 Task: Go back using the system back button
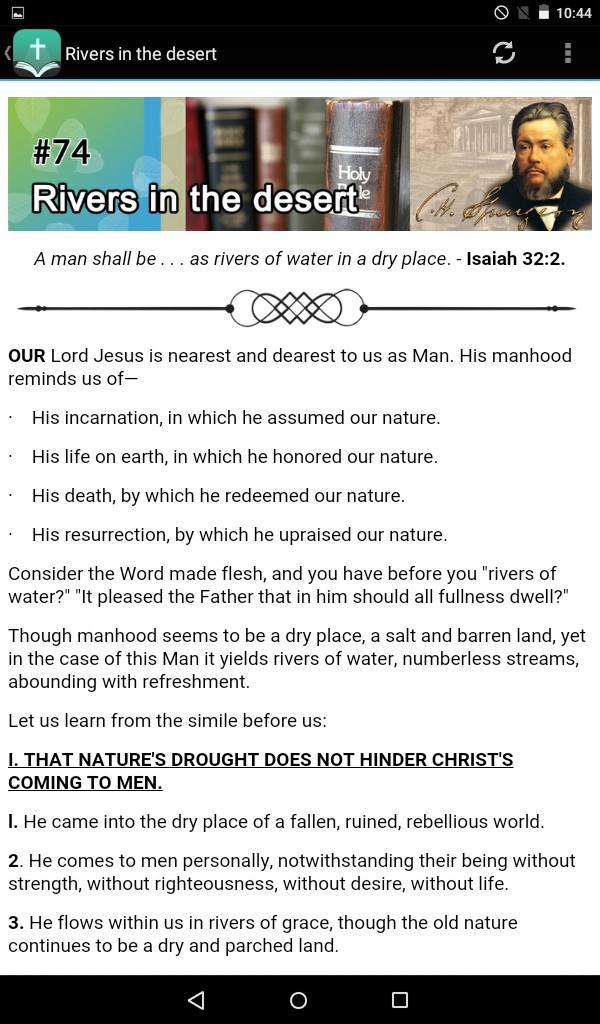[x=196, y=999]
